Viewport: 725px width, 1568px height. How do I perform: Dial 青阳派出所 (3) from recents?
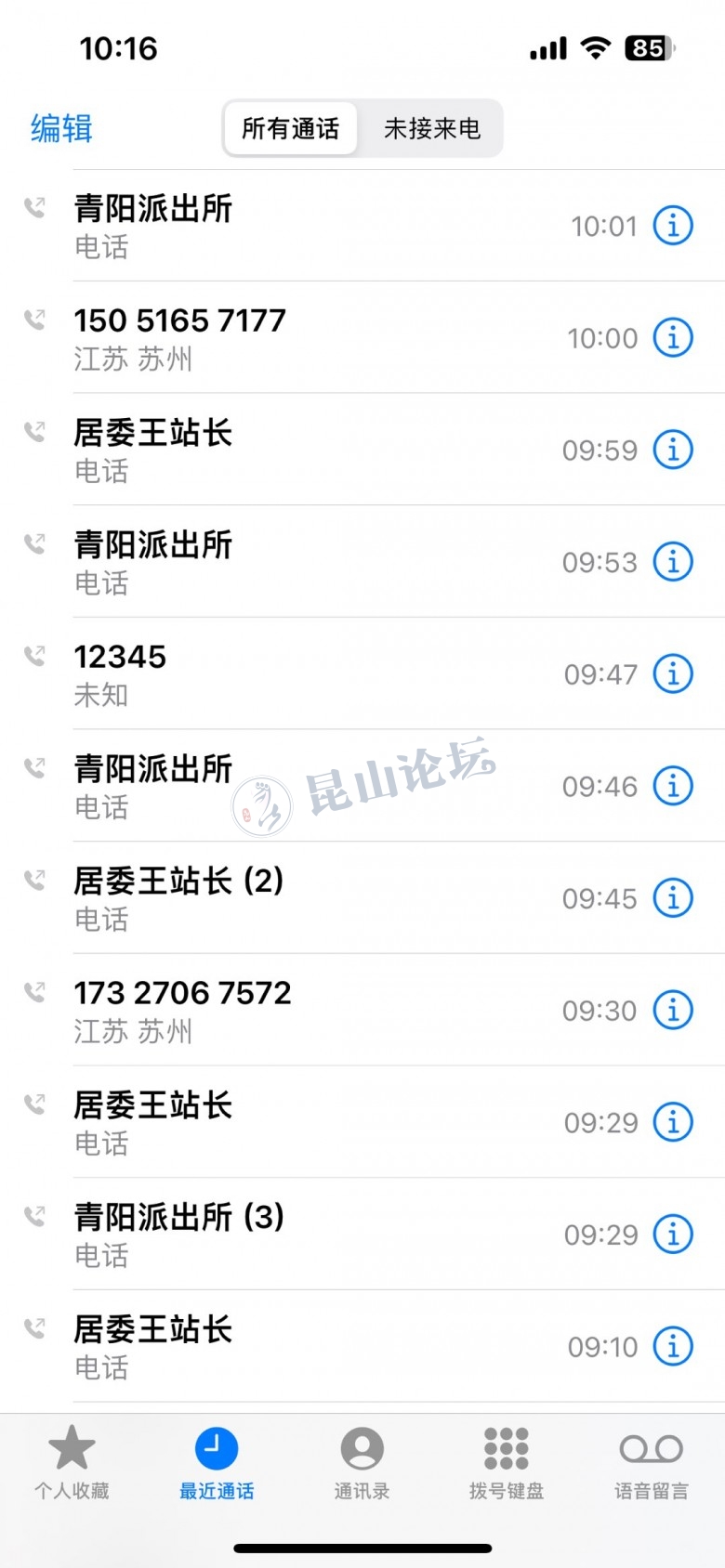pos(178,1218)
